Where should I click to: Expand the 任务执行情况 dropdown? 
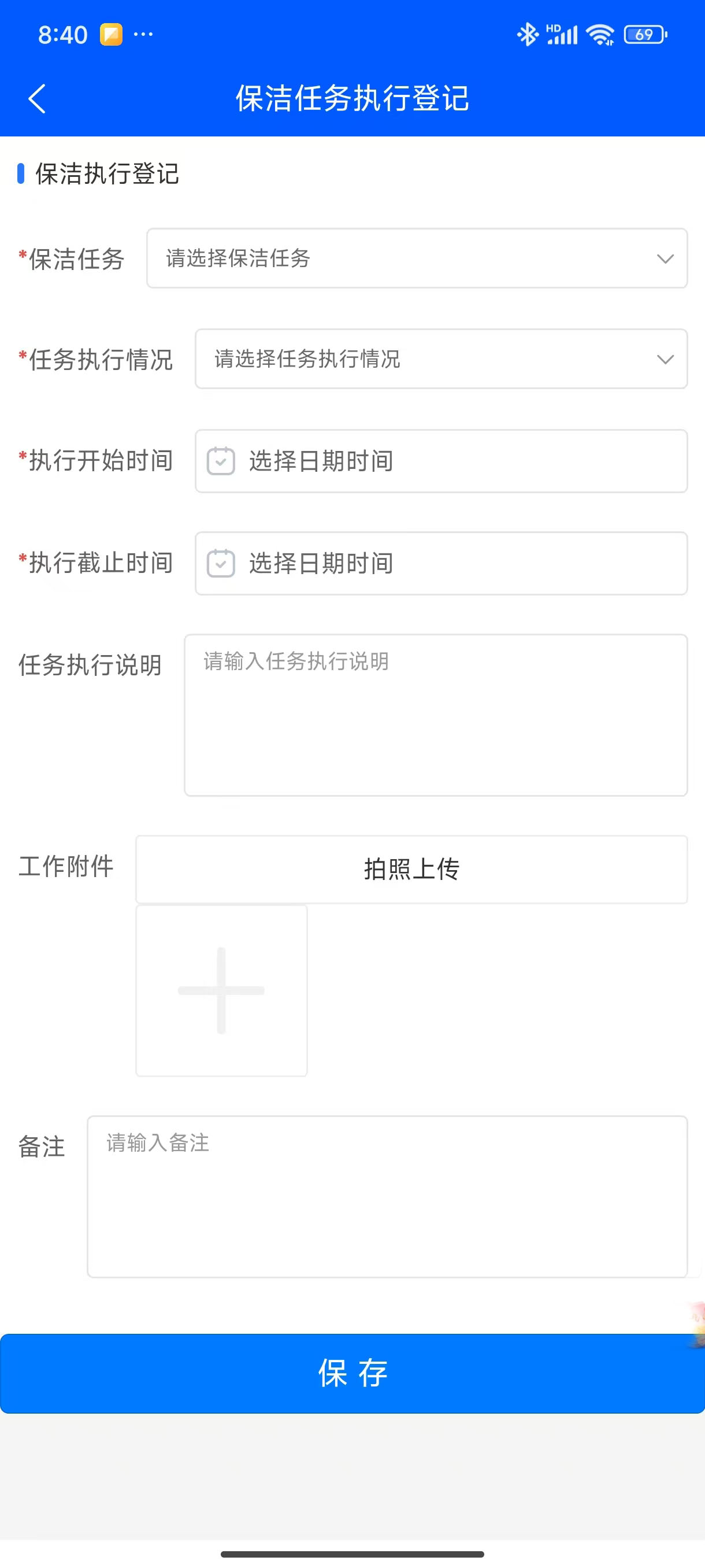point(441,359)
